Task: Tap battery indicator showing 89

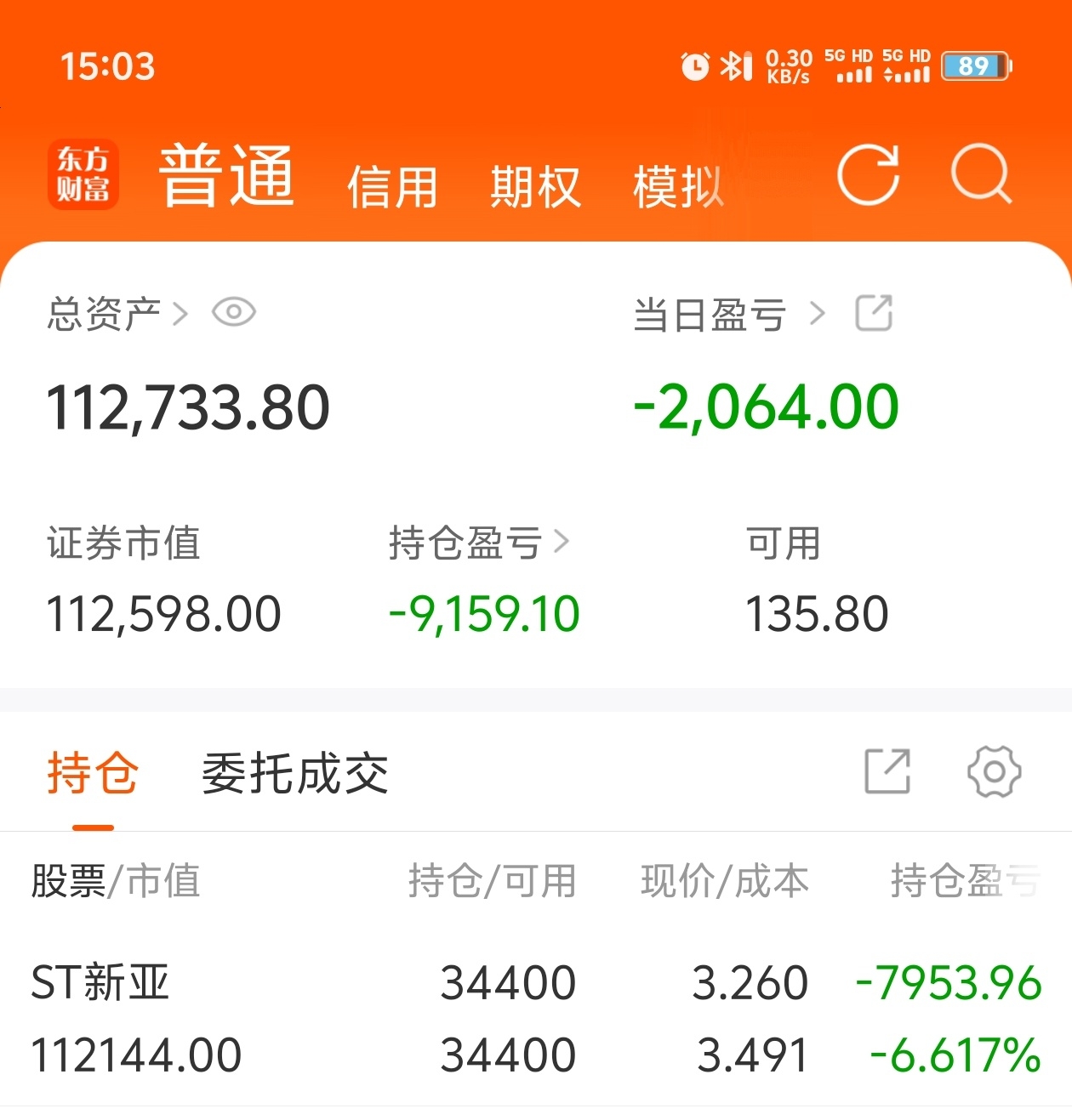Action: click(x=975, y=65)
